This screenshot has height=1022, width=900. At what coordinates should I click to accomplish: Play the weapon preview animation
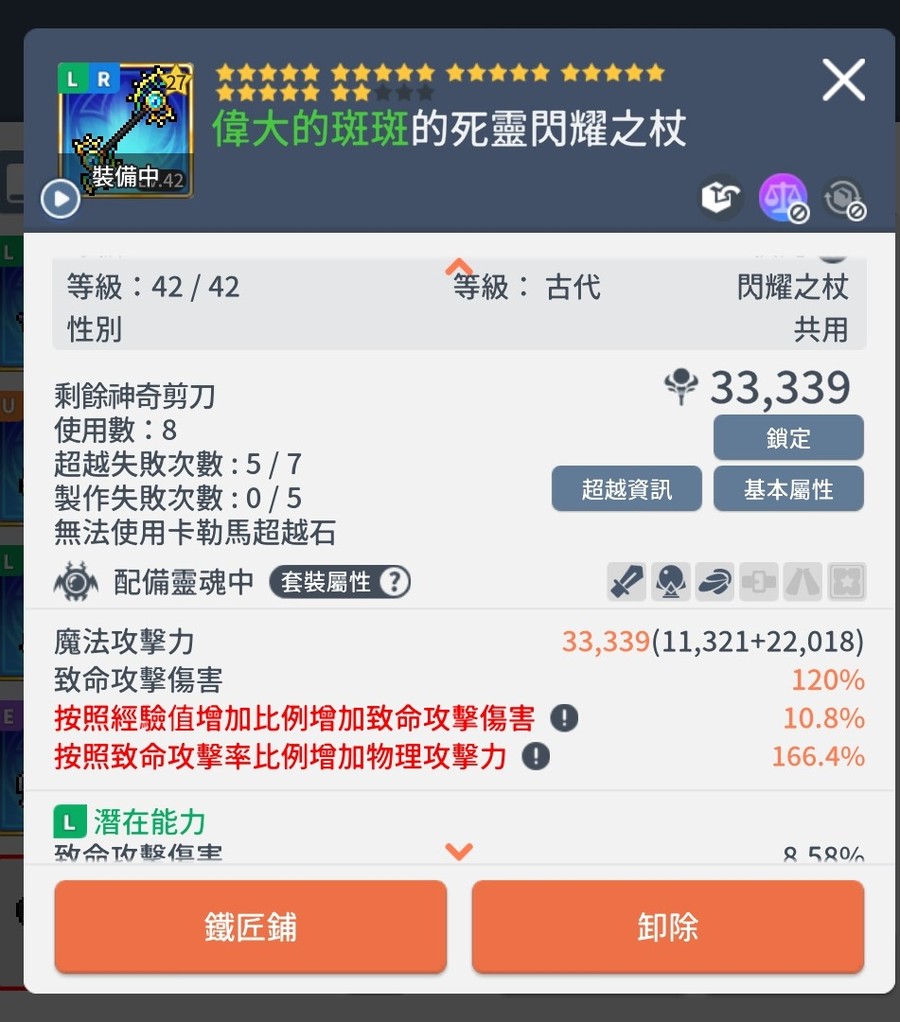click(x=60, y=200)
